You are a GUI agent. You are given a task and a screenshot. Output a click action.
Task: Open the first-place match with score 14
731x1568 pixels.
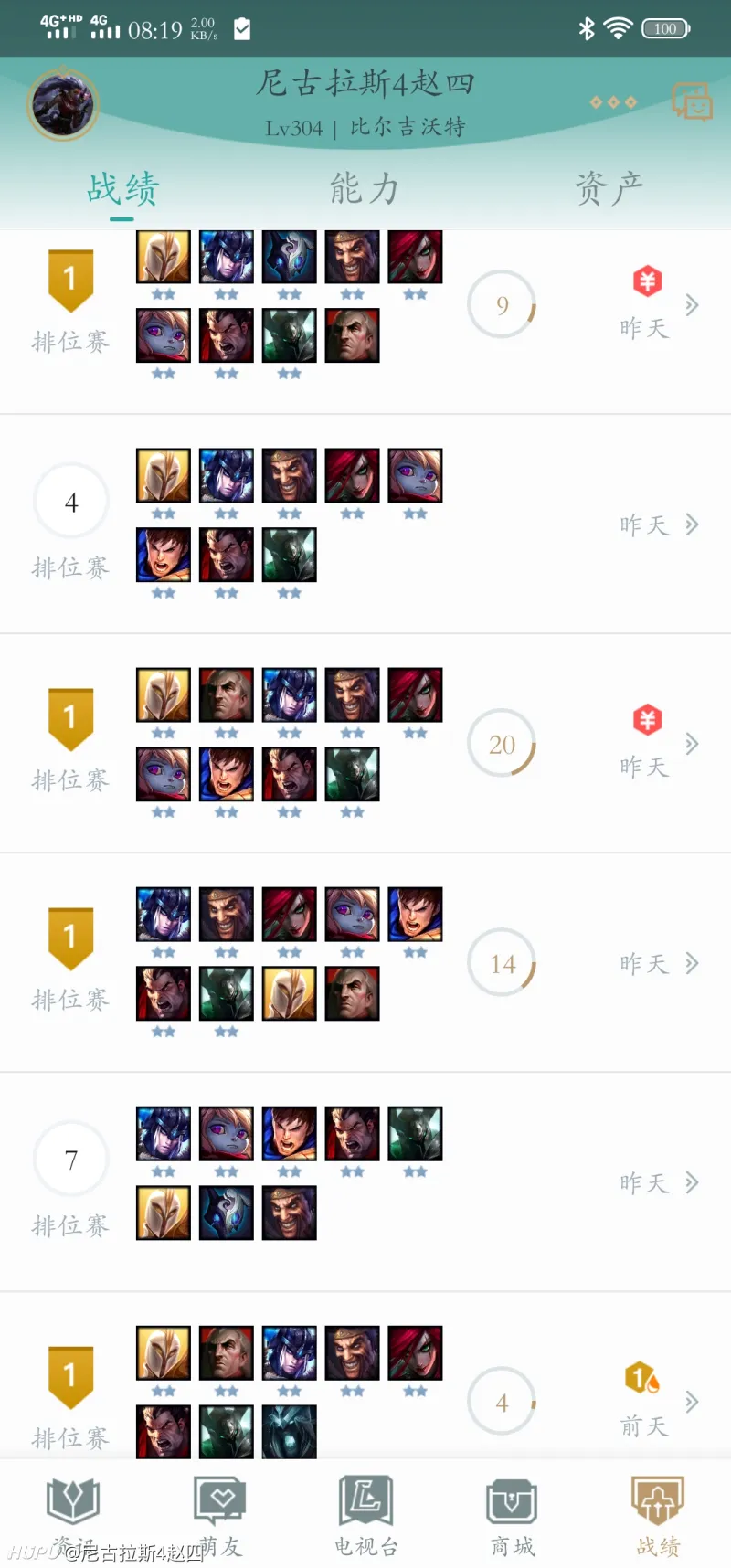coord(365,964)
